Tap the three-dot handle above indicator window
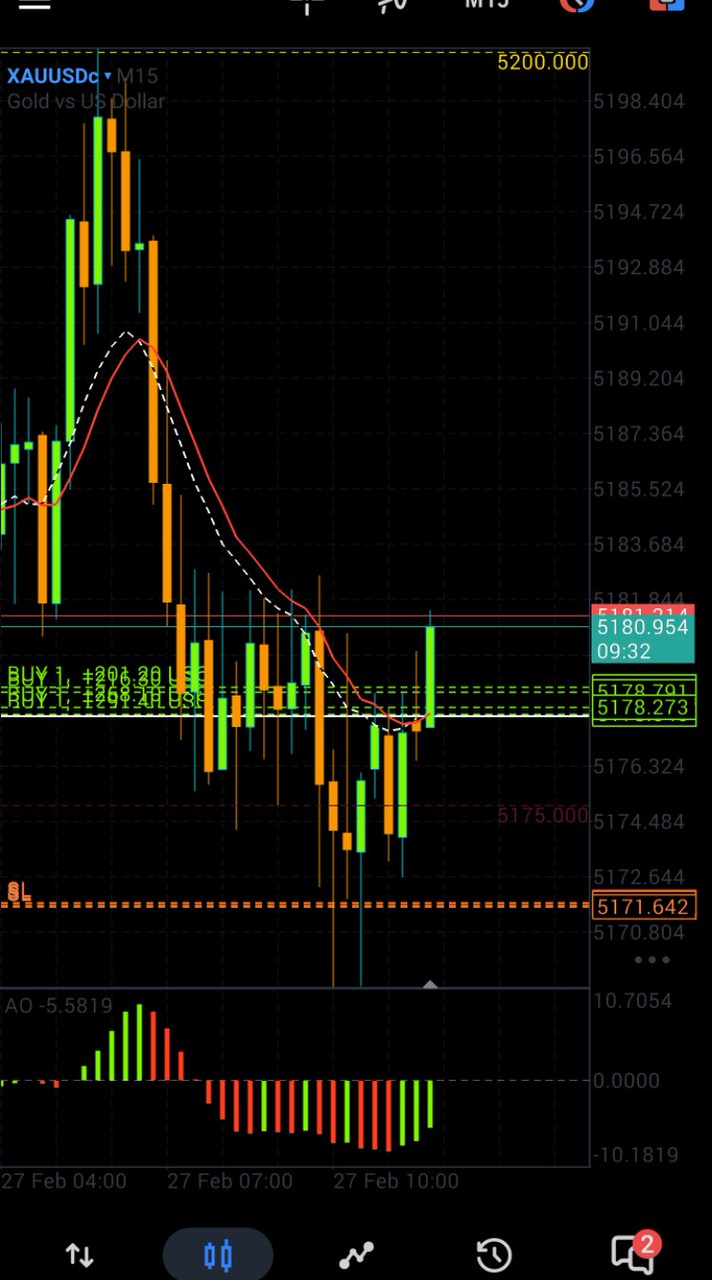 652,960
